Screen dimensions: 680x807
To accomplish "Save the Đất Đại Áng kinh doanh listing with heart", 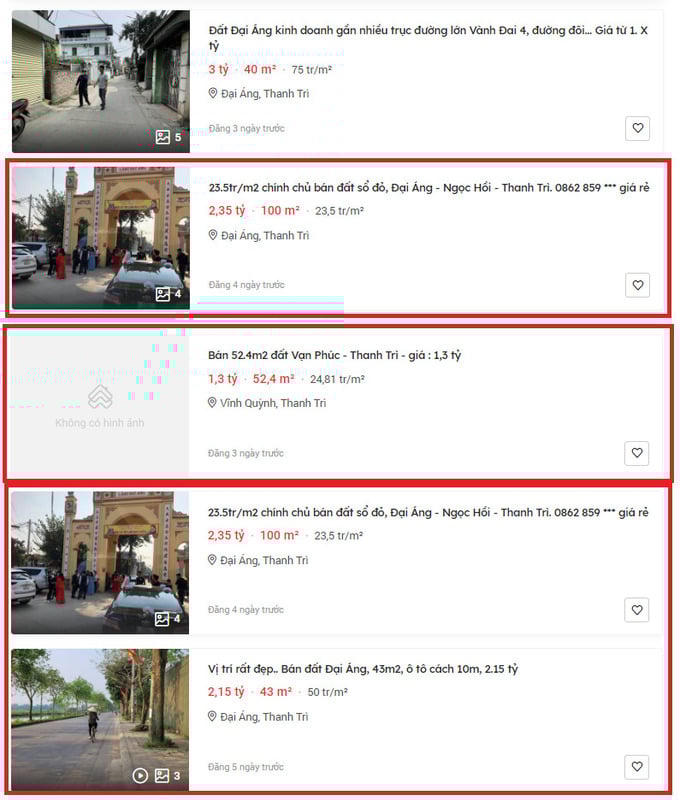I will click(638, 128).
